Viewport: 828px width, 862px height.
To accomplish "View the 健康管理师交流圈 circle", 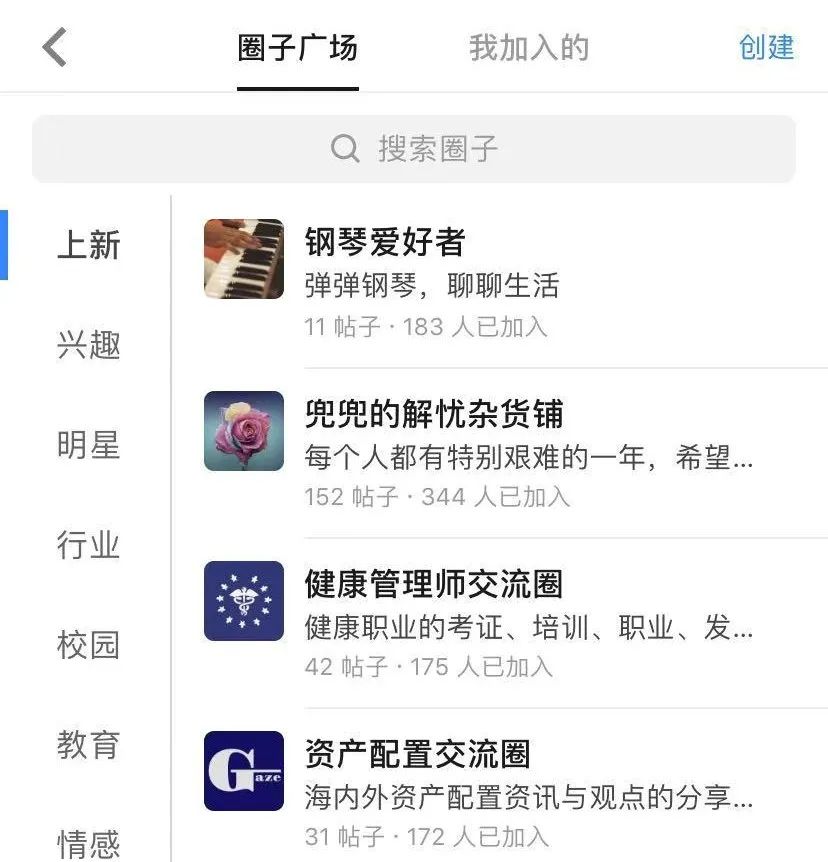I will click(x=500, y=620).
